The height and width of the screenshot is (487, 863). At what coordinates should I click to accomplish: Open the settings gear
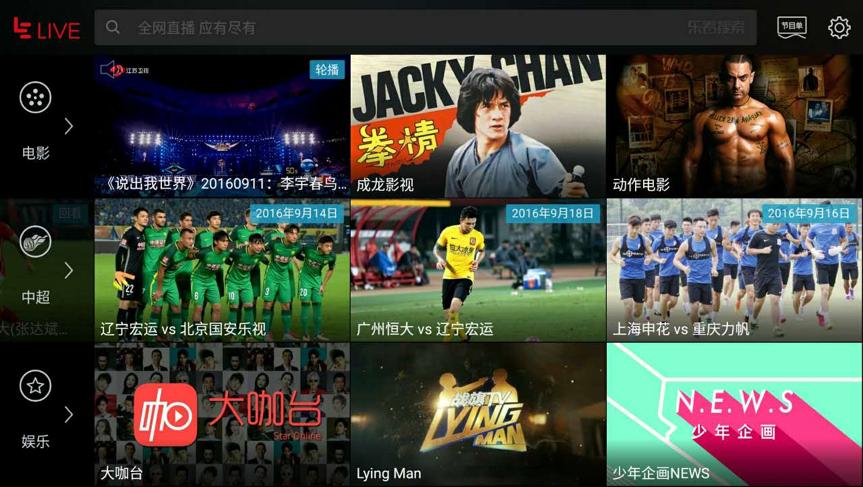[839, 28]
